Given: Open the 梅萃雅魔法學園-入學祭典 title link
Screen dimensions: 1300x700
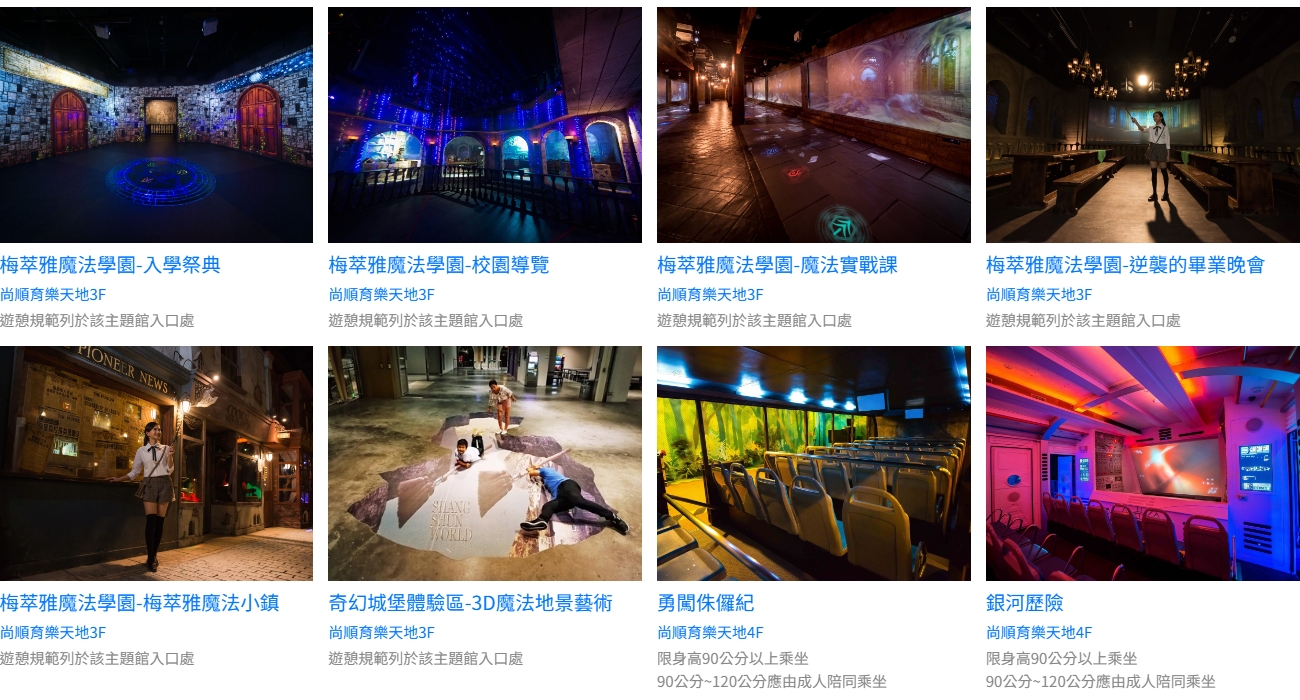Looking at the screenshot, I should [x=110, y=265].
